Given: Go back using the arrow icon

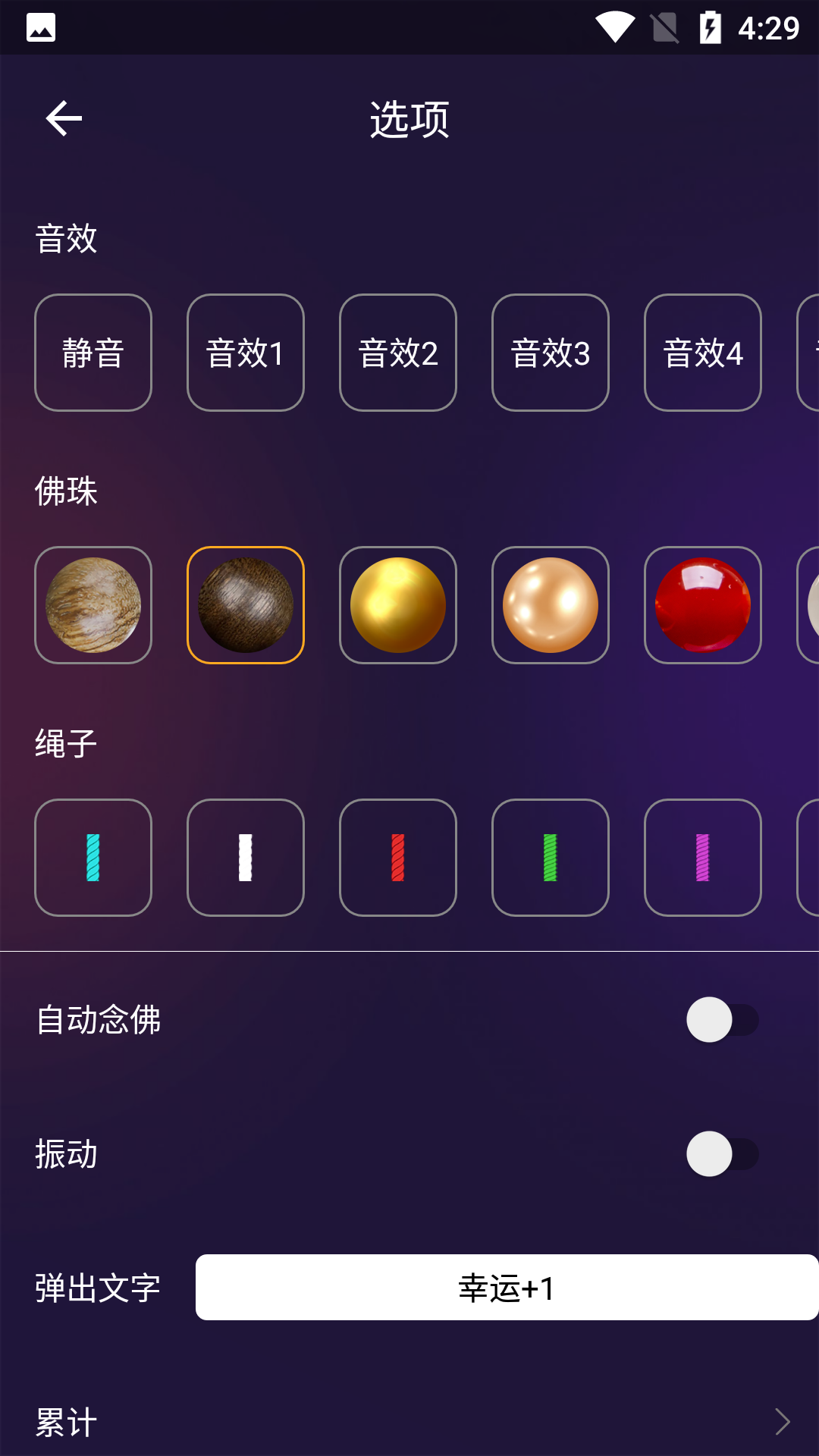Looking at the screenshot, I should pos(64,118).
